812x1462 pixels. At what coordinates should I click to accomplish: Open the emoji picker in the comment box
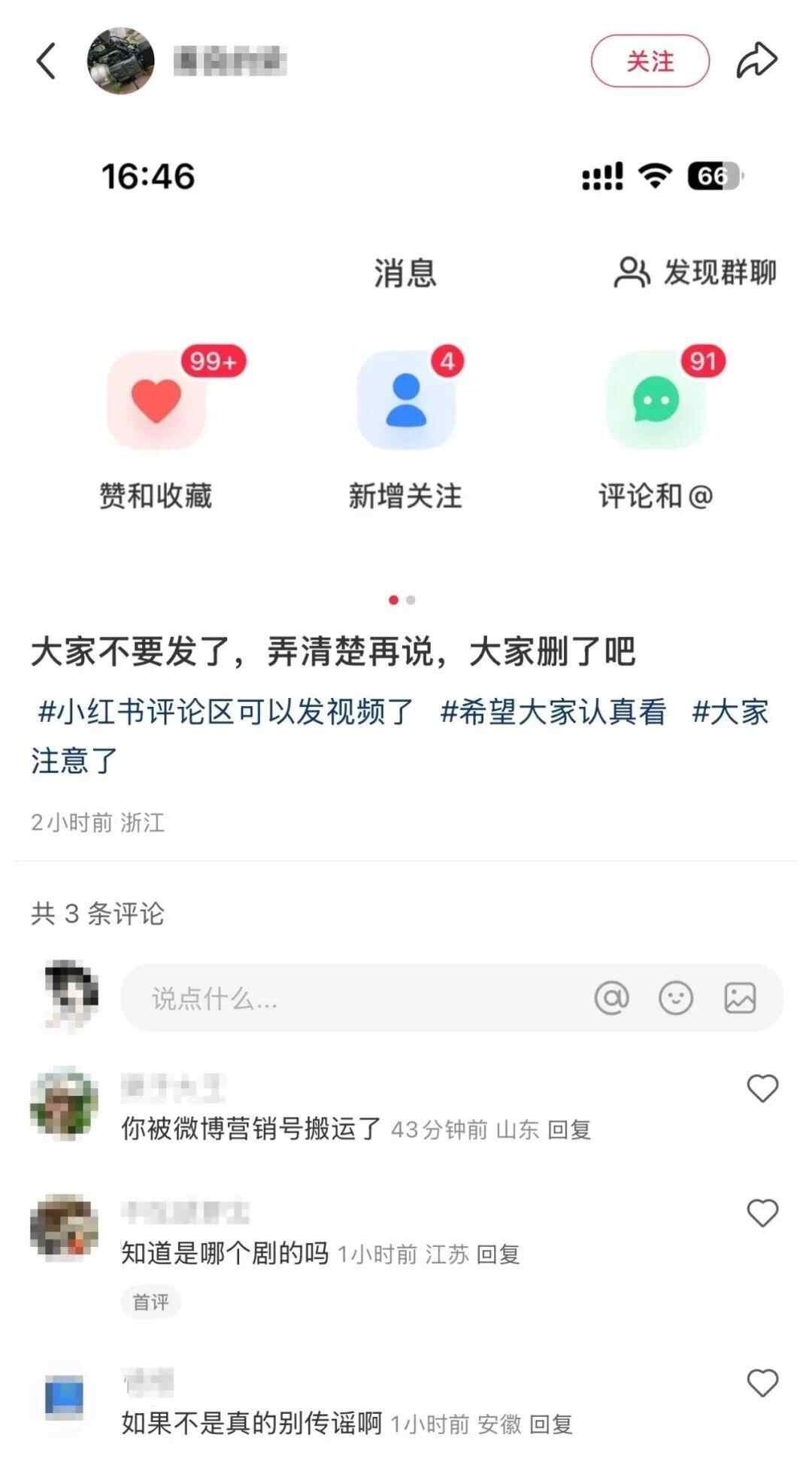click(x=676, y=999)
